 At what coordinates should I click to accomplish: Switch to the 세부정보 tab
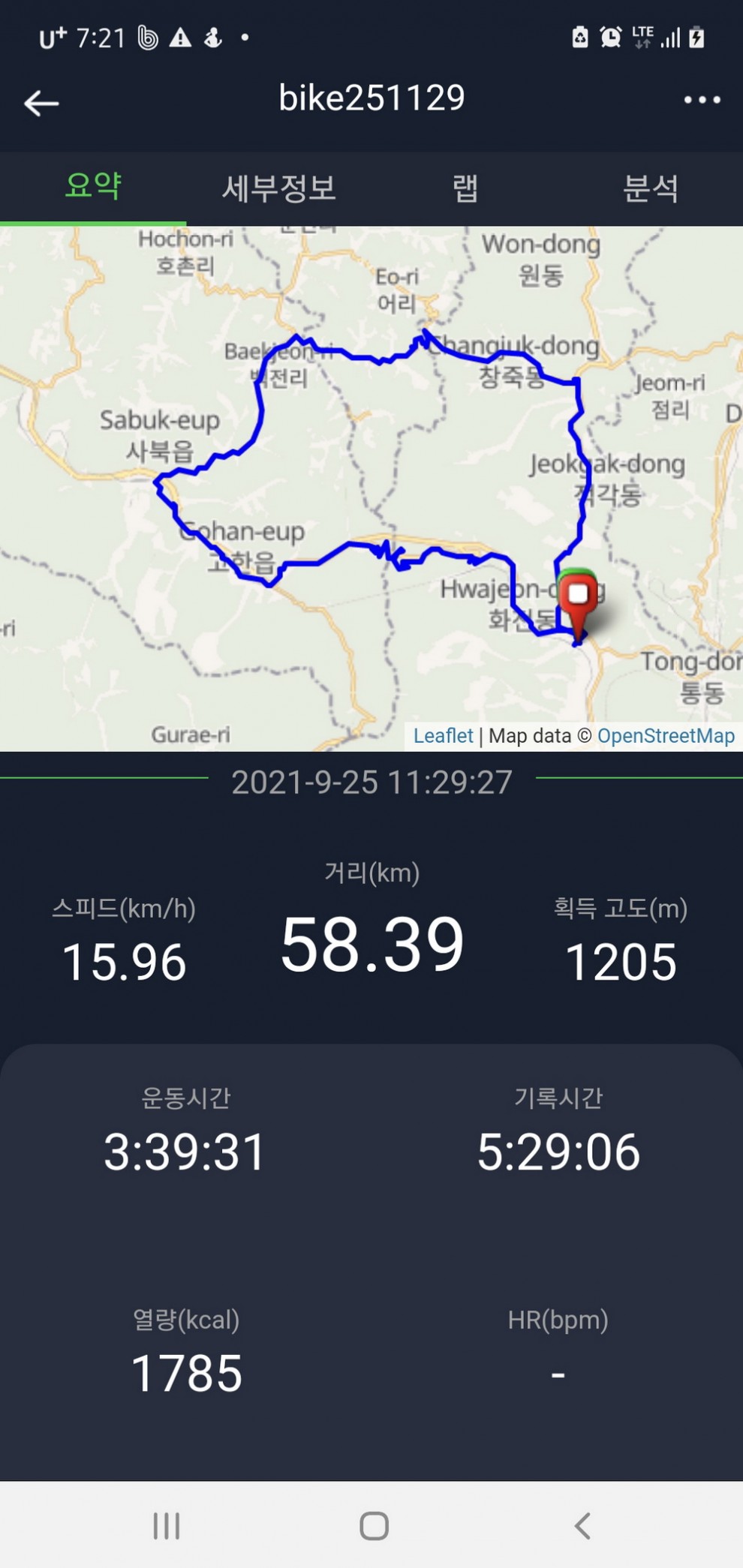click(x=278, y=188)
